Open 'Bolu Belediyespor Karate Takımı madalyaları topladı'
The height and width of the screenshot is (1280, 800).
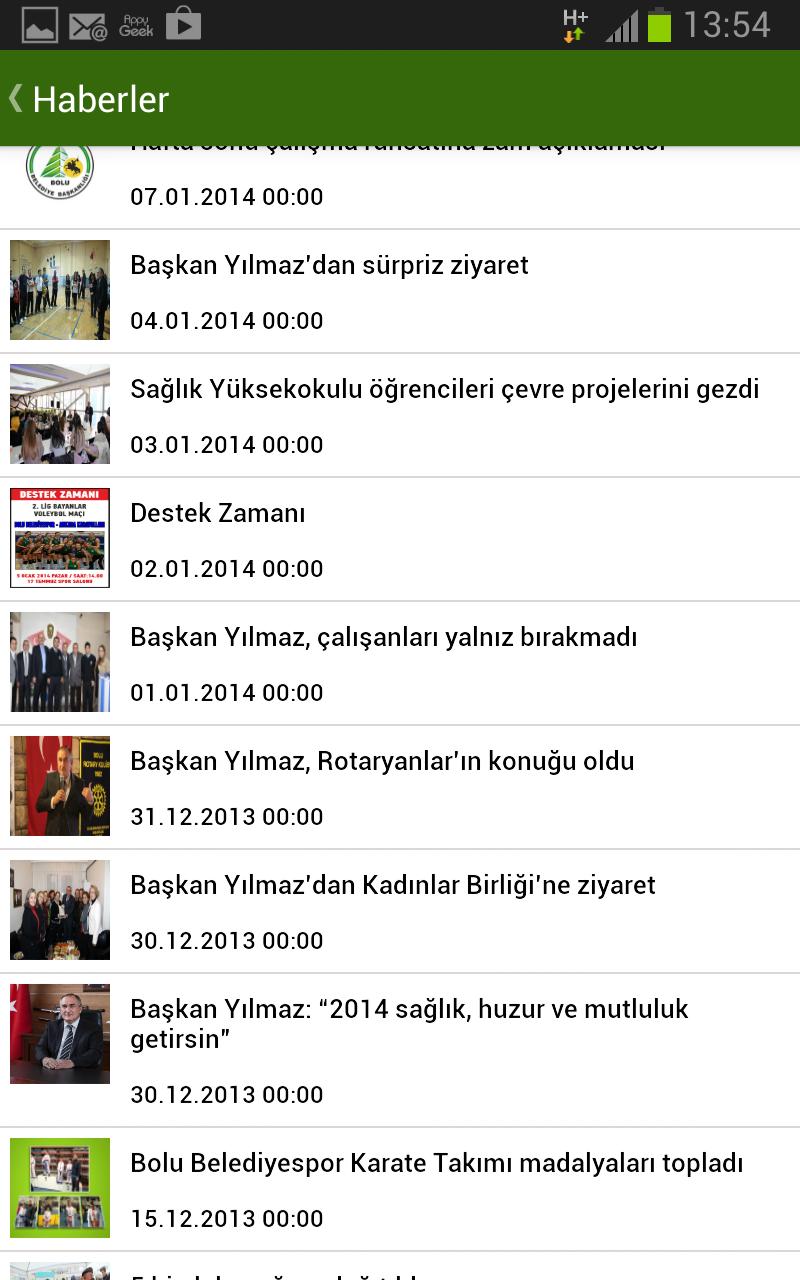coord(437,1163)
